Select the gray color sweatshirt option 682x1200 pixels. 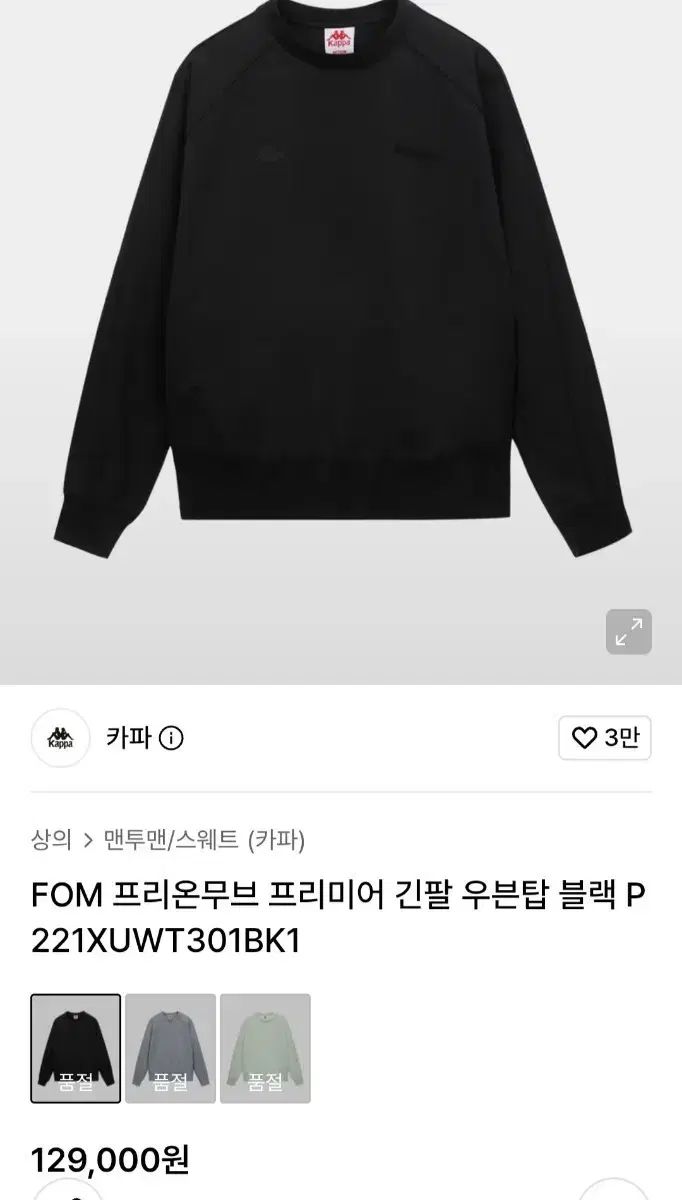click(171, 1048)
